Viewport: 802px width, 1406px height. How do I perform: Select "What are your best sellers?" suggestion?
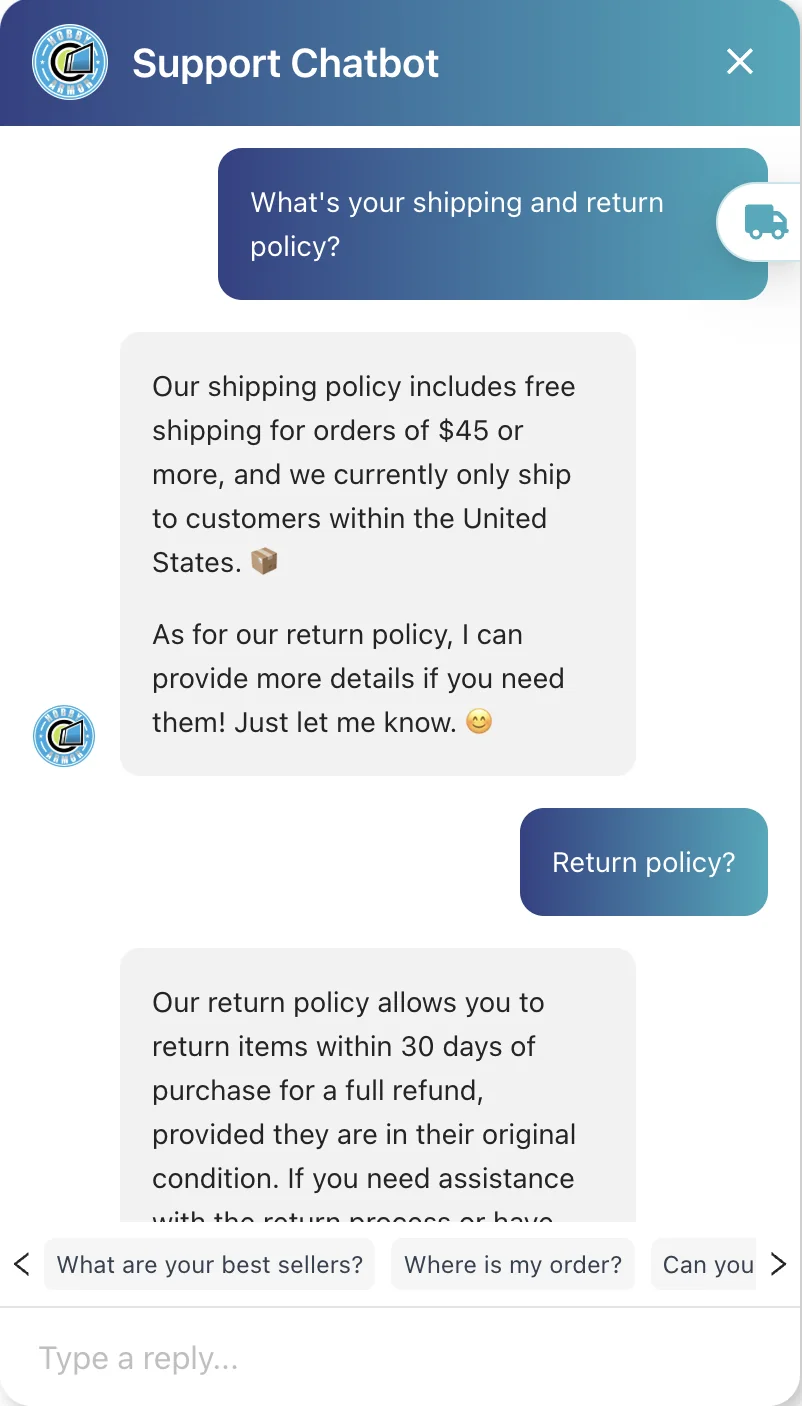pos(209,1264)
